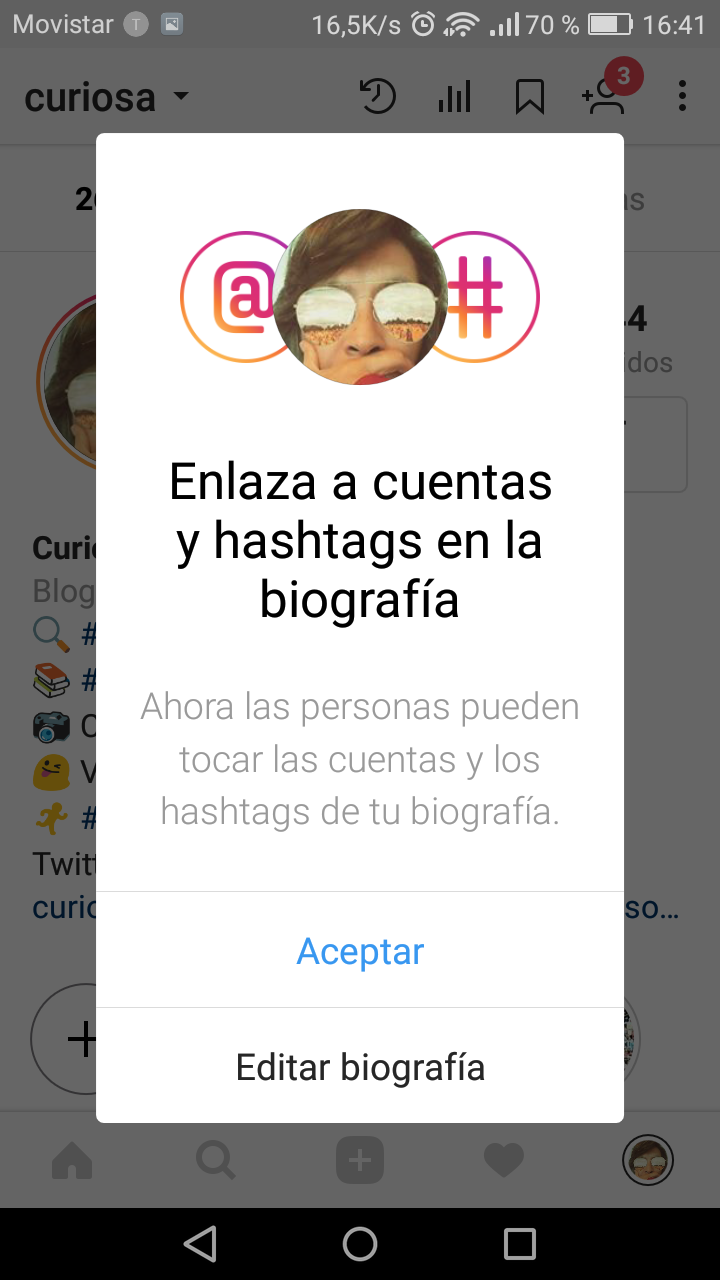Open discover people icon showing 3 notifications
Viewport: 720px width, 1280px height.
coord(605,96)
